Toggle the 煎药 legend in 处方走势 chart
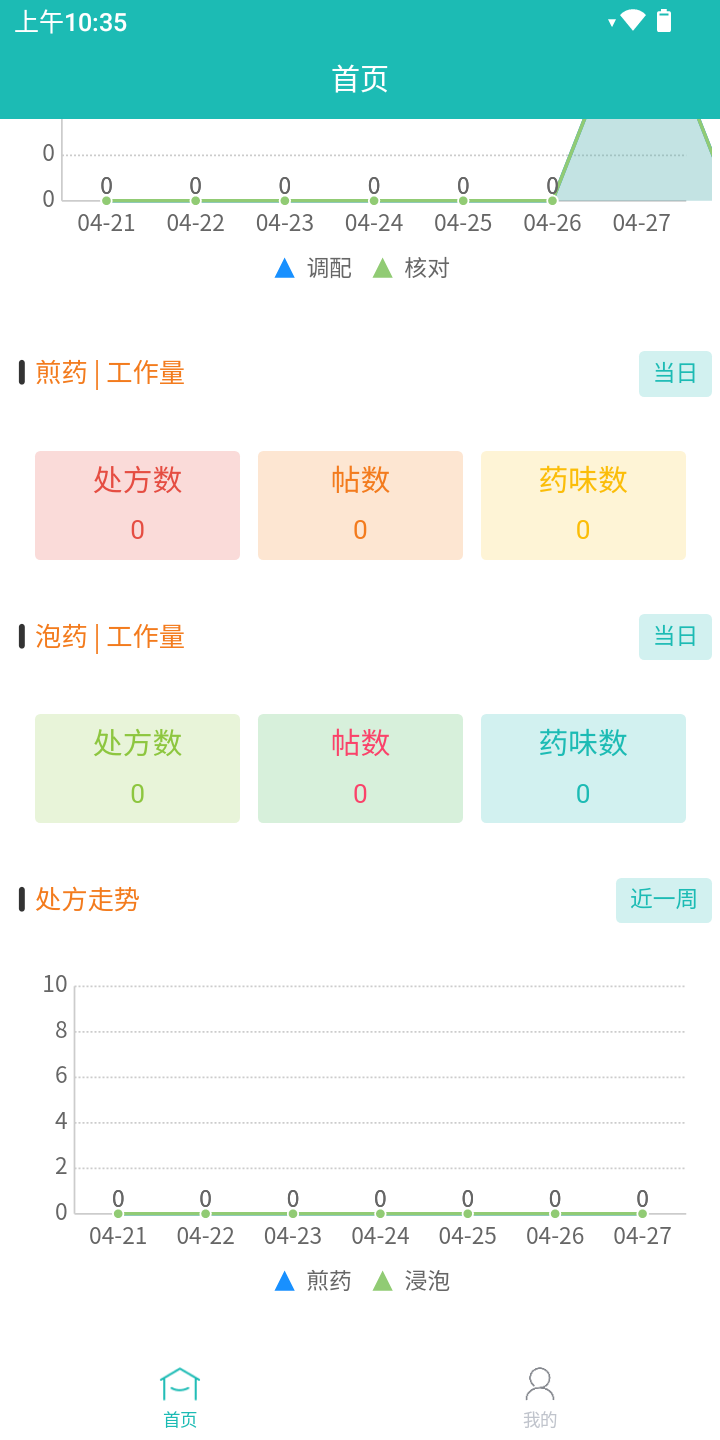 coord(313,1281)
